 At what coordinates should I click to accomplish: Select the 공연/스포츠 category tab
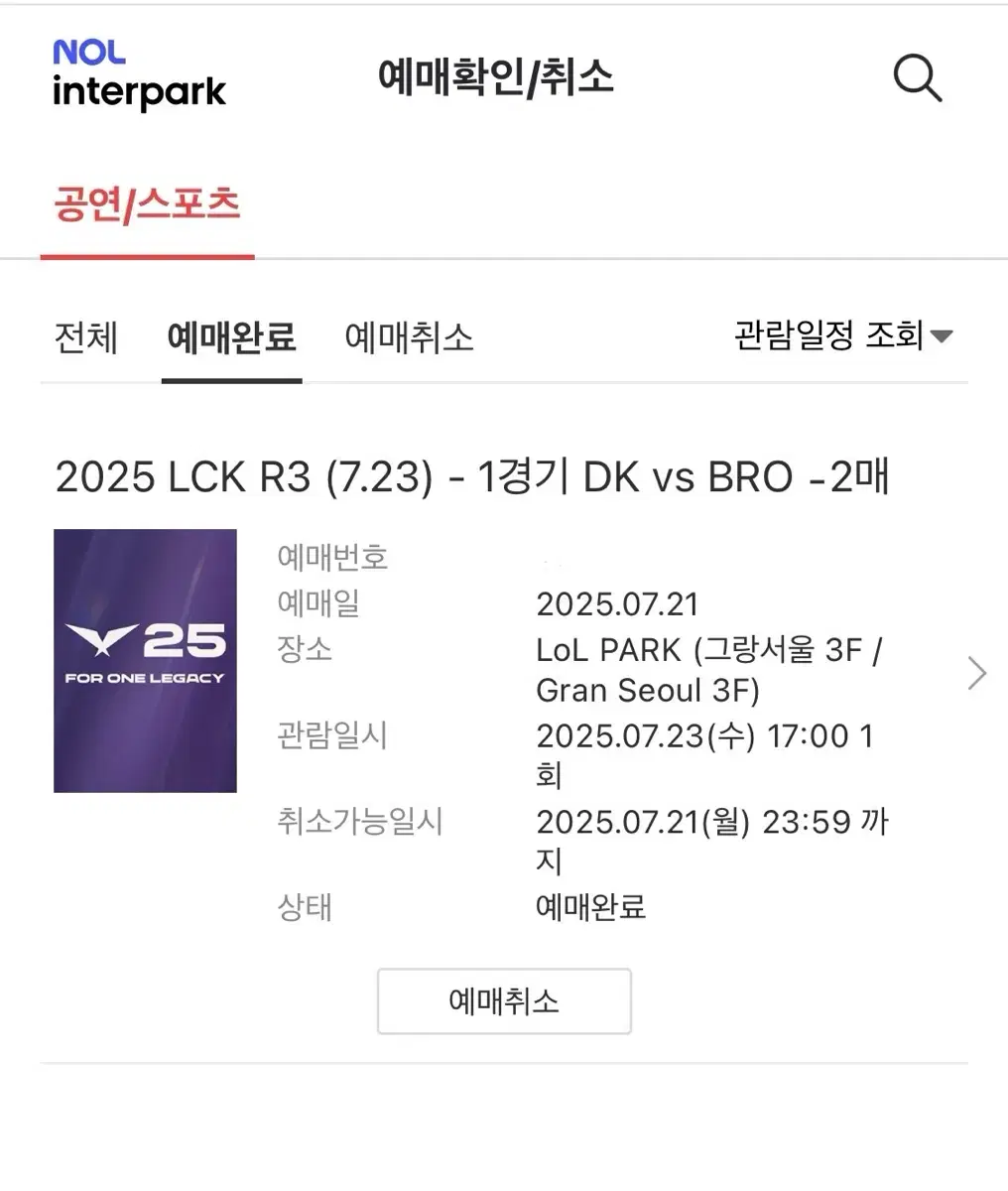[x=147, y=206]
